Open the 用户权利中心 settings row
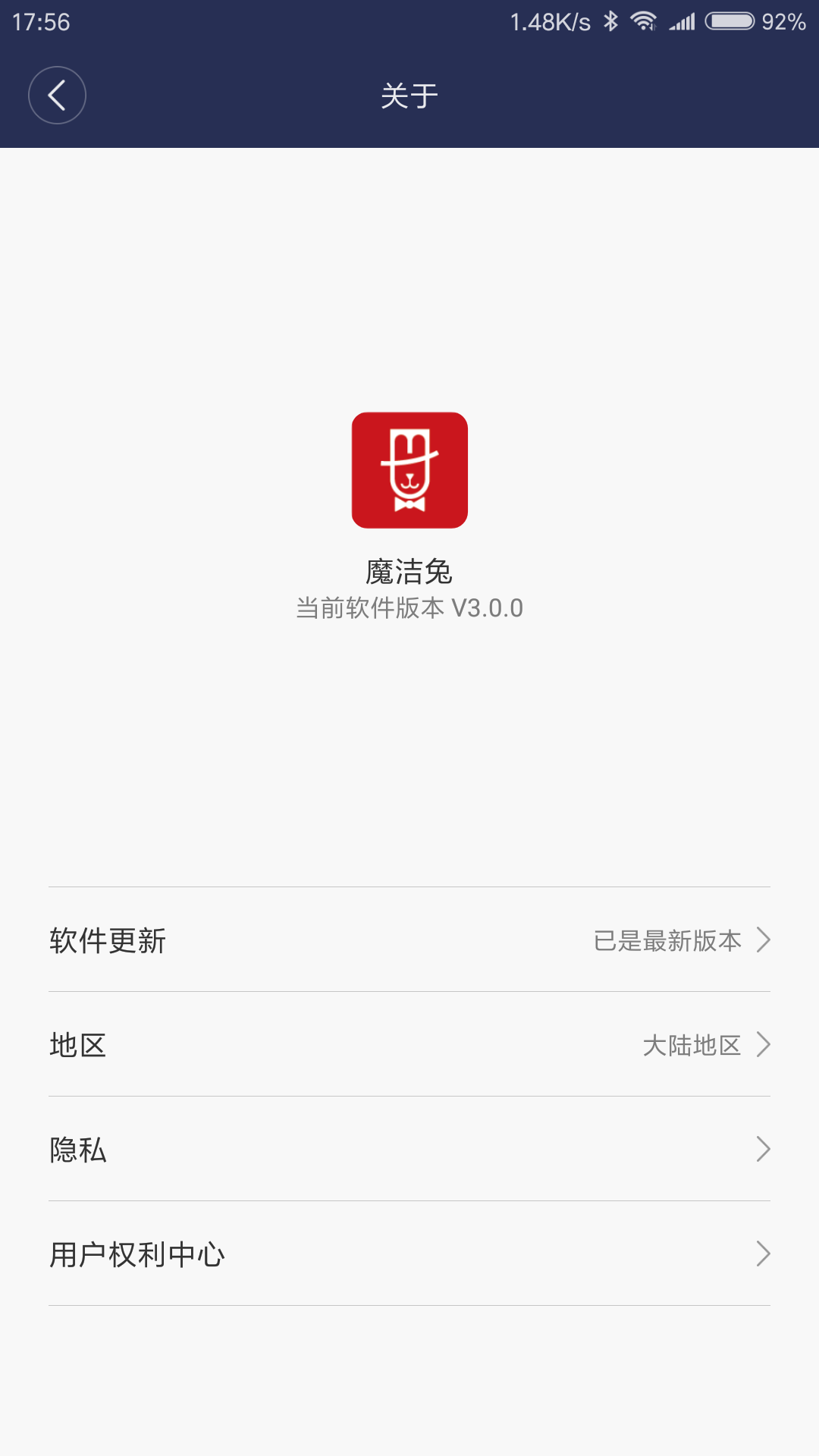819x1456 pixels. [409, 1254]
